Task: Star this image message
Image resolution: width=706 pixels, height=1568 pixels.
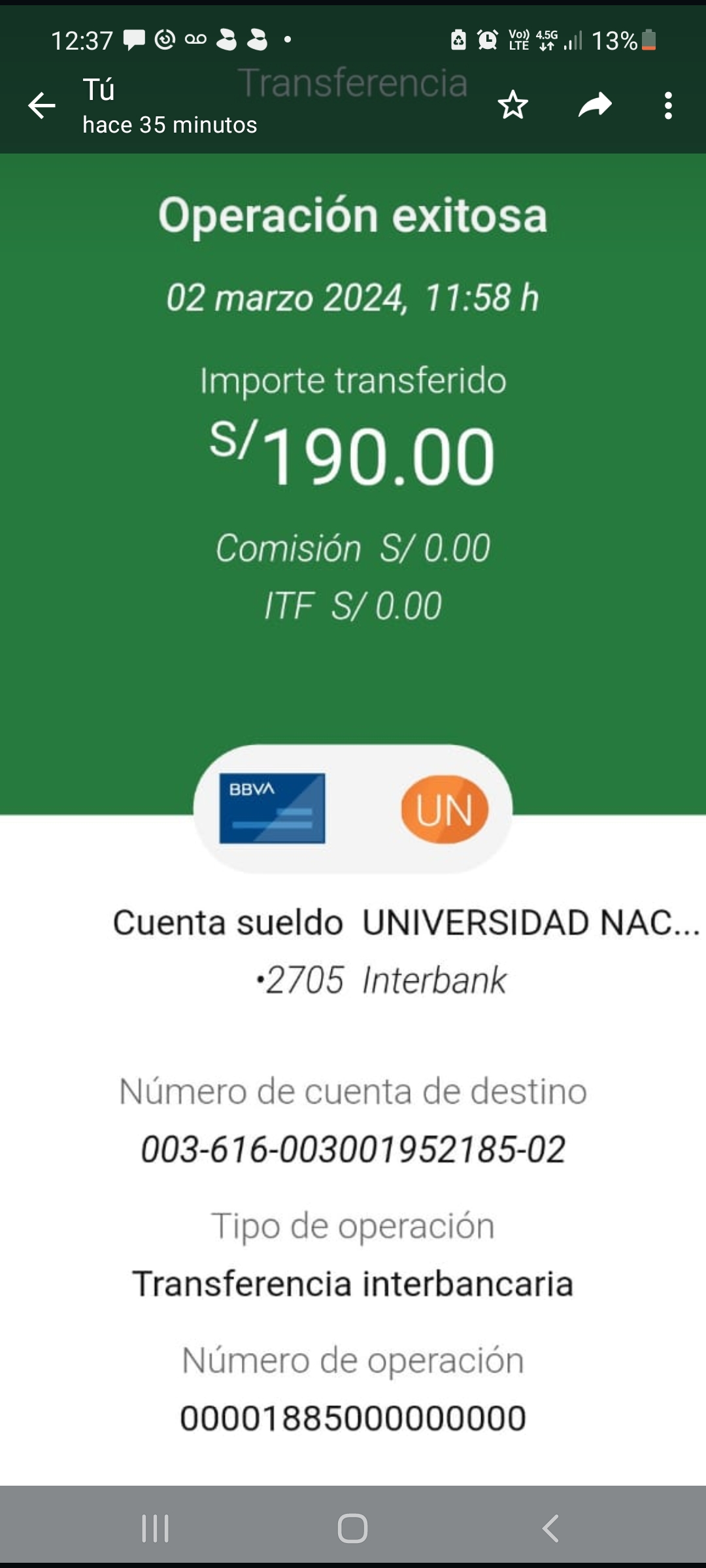Action: [x=513, y=105]
